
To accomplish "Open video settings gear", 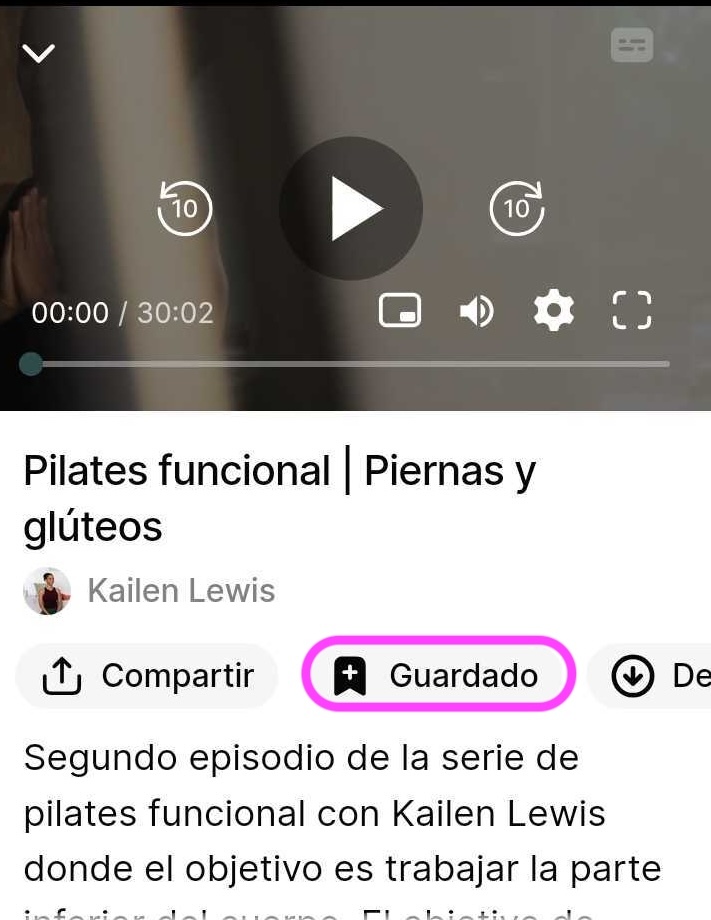I will coord(554,312).
